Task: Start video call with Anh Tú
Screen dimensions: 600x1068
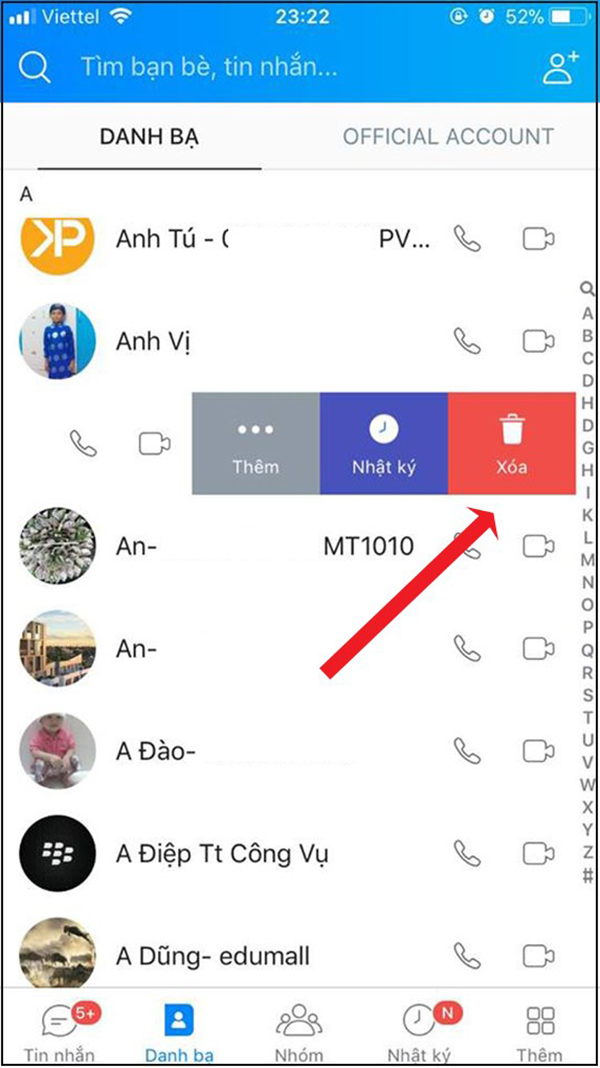Action: click(538, 238)
